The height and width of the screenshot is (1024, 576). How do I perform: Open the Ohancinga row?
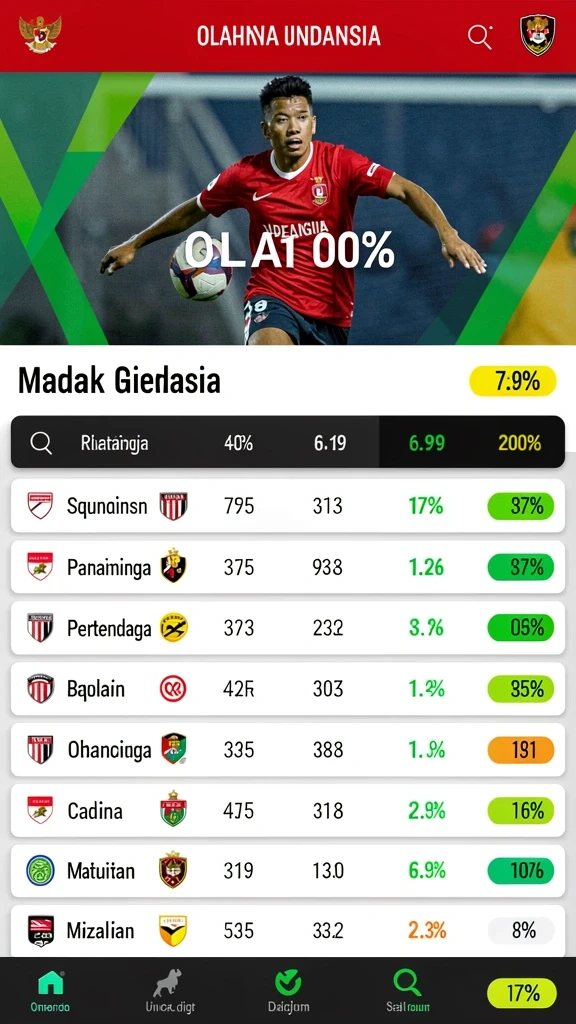coord(287,750)
